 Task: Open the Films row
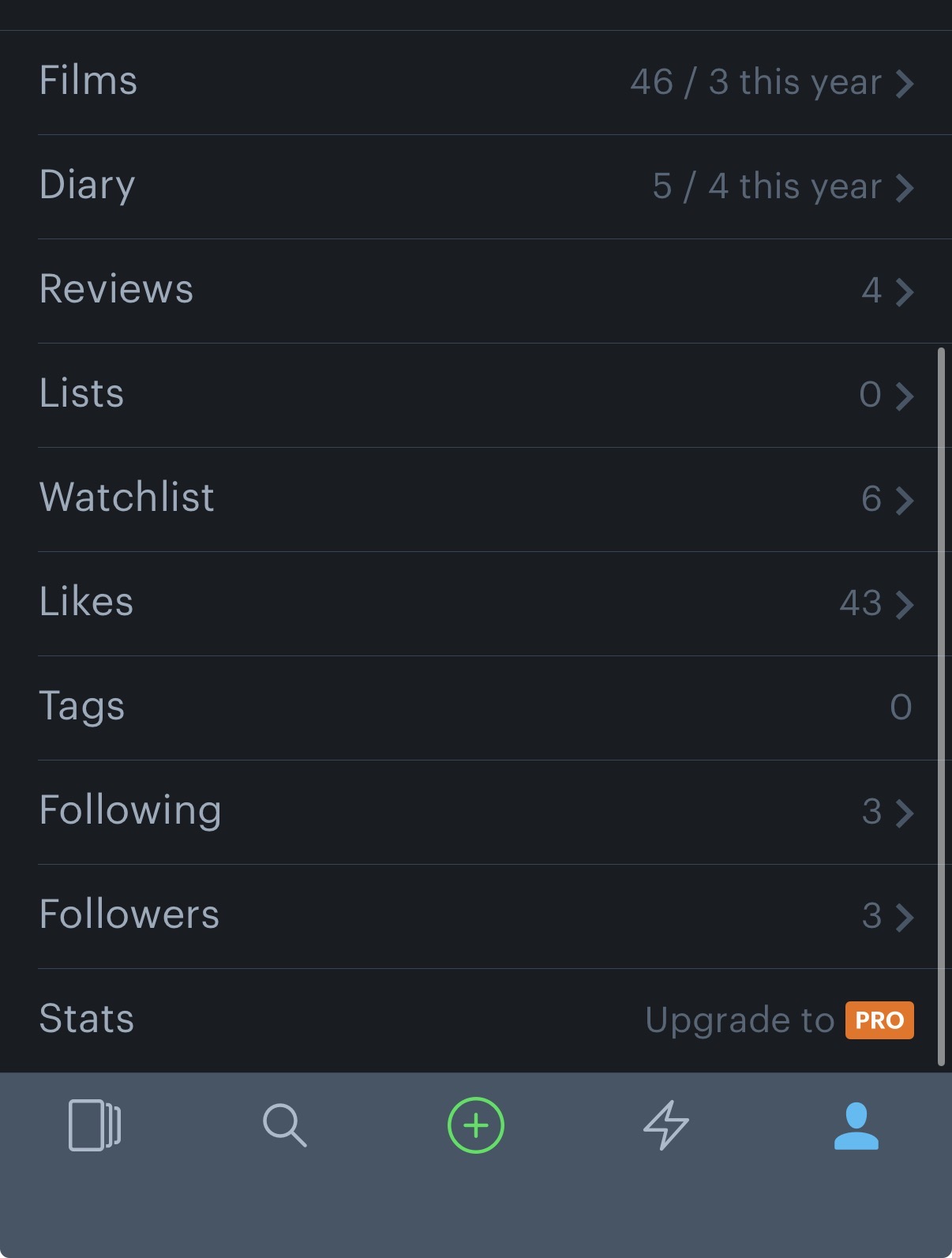pyautogui.click(x=476, y=82)
